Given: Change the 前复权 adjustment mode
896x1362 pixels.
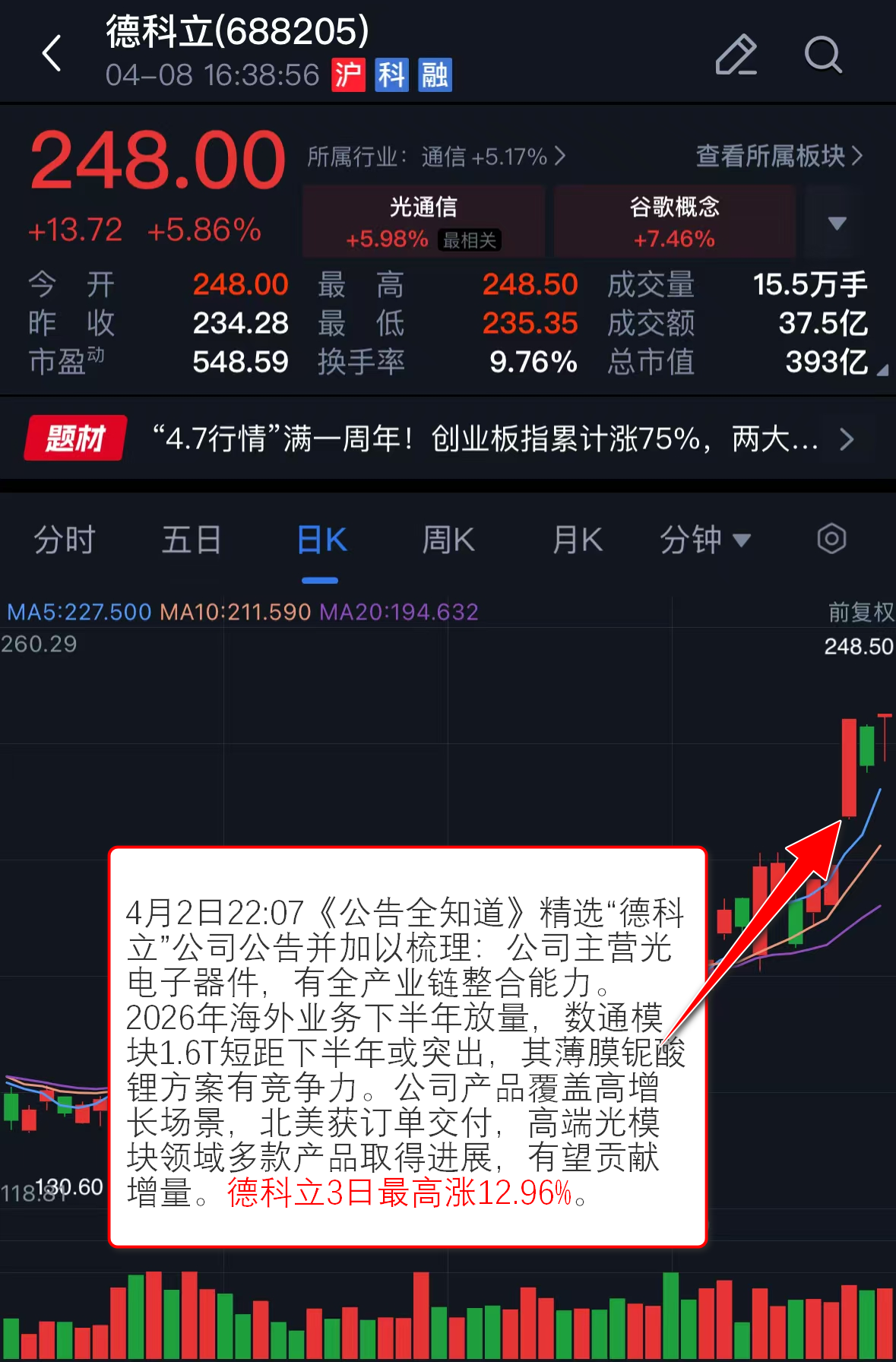Looking at the screenshot, I should (x=860, y=612).
